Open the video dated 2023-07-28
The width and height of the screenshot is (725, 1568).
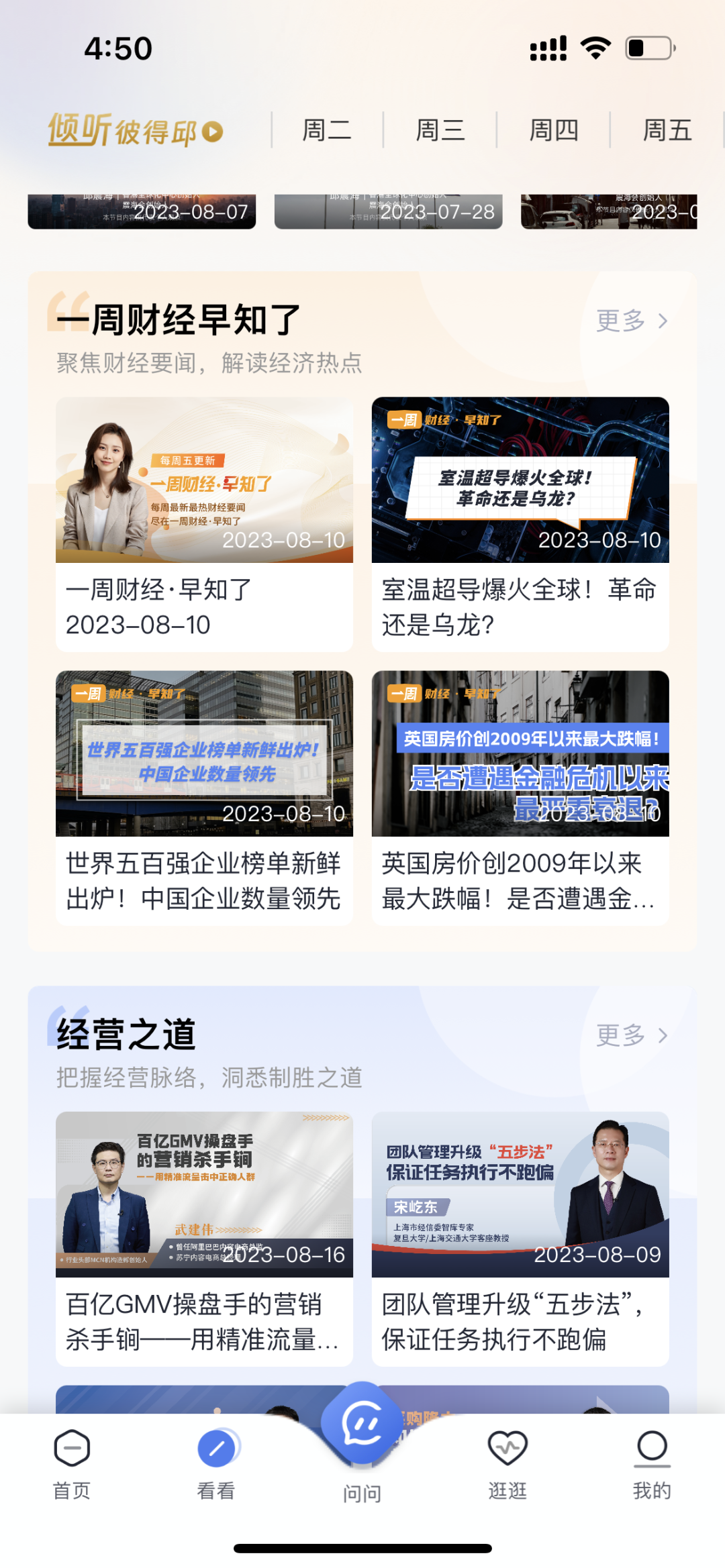click(388, 211)
